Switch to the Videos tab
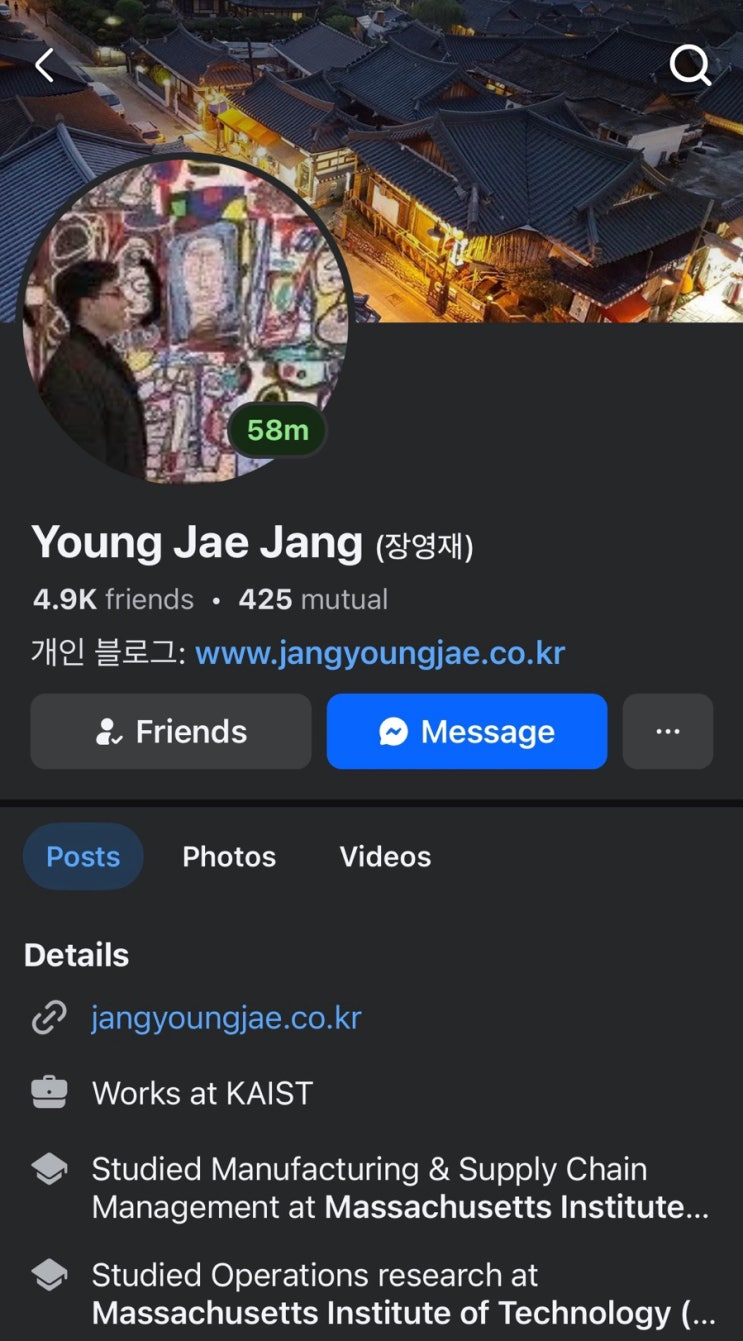This screenshot has width=743, height=1341. tap(385, 857)
